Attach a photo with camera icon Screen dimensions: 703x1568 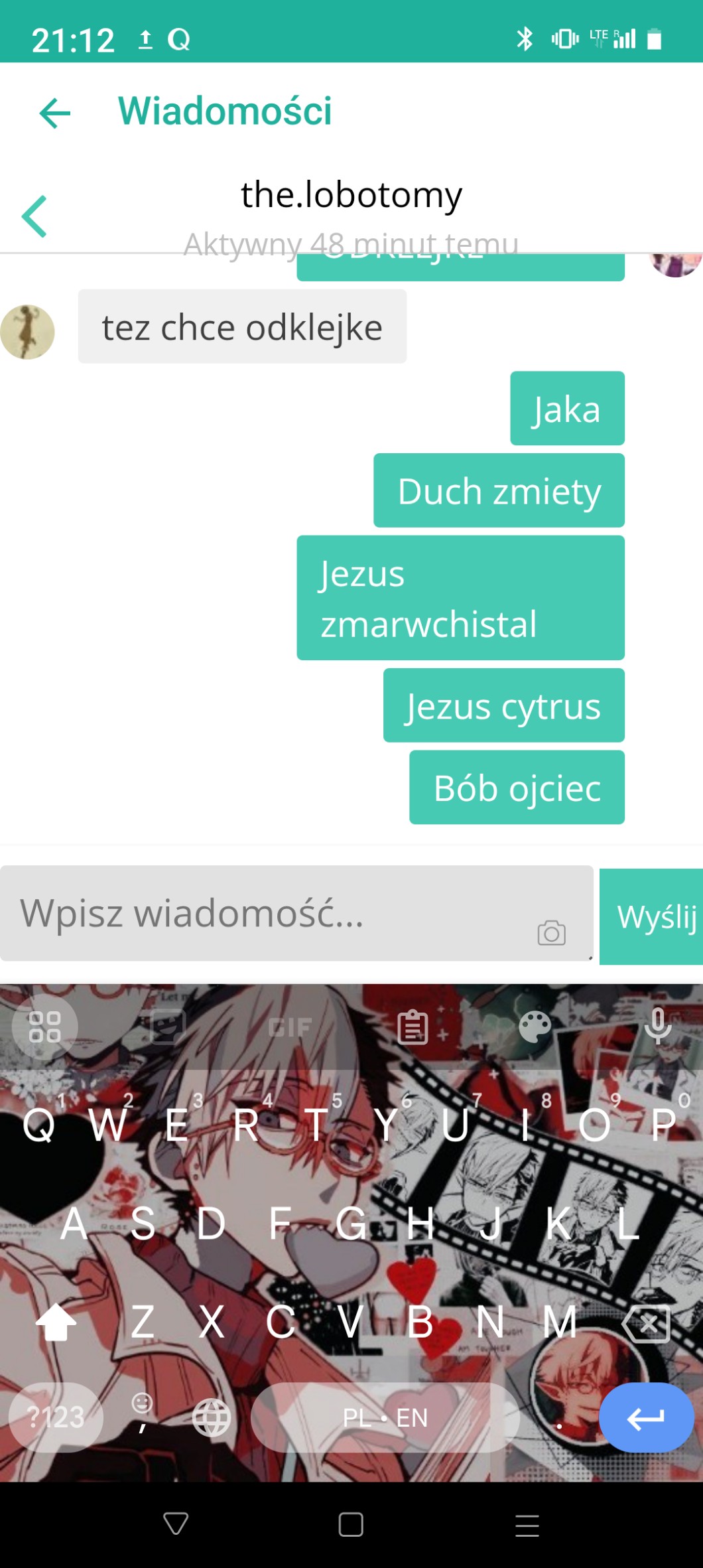pyautogui.click(x=551, y=932)
